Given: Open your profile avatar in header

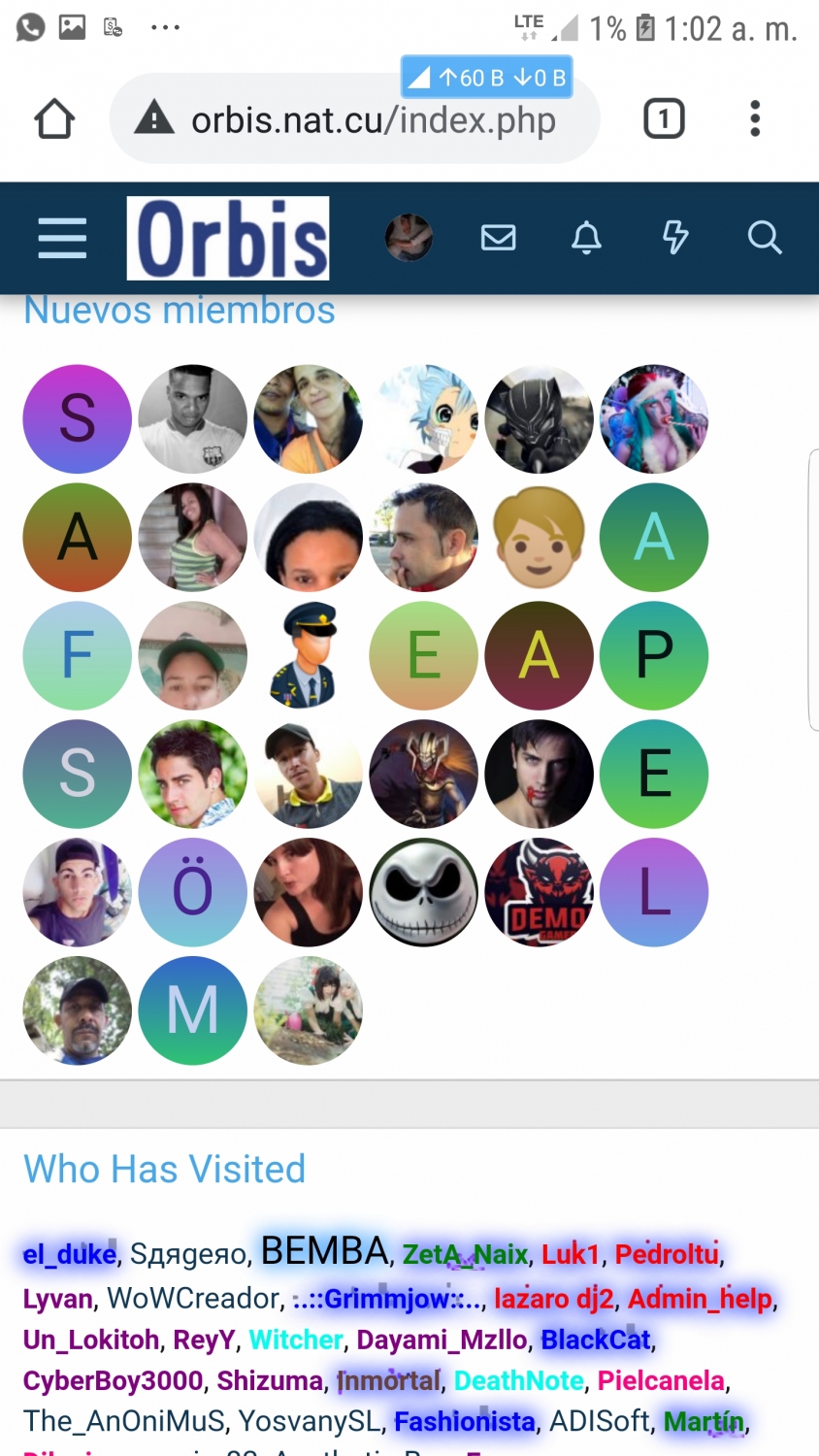Looking at the screenshot, I should click(x=409, y=238).
